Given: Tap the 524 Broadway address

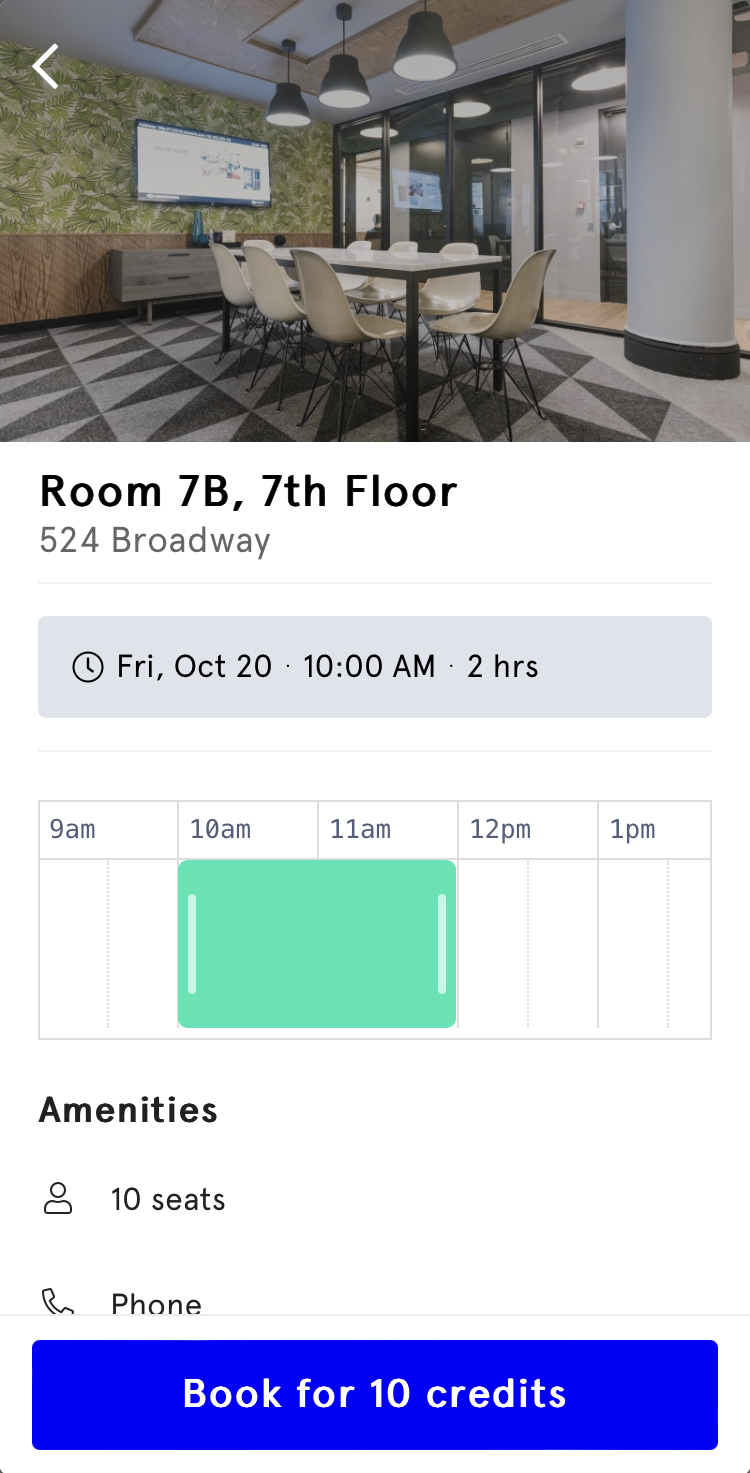Looking at the screenshot, I should pyautogui.click(x=155, y=540).
